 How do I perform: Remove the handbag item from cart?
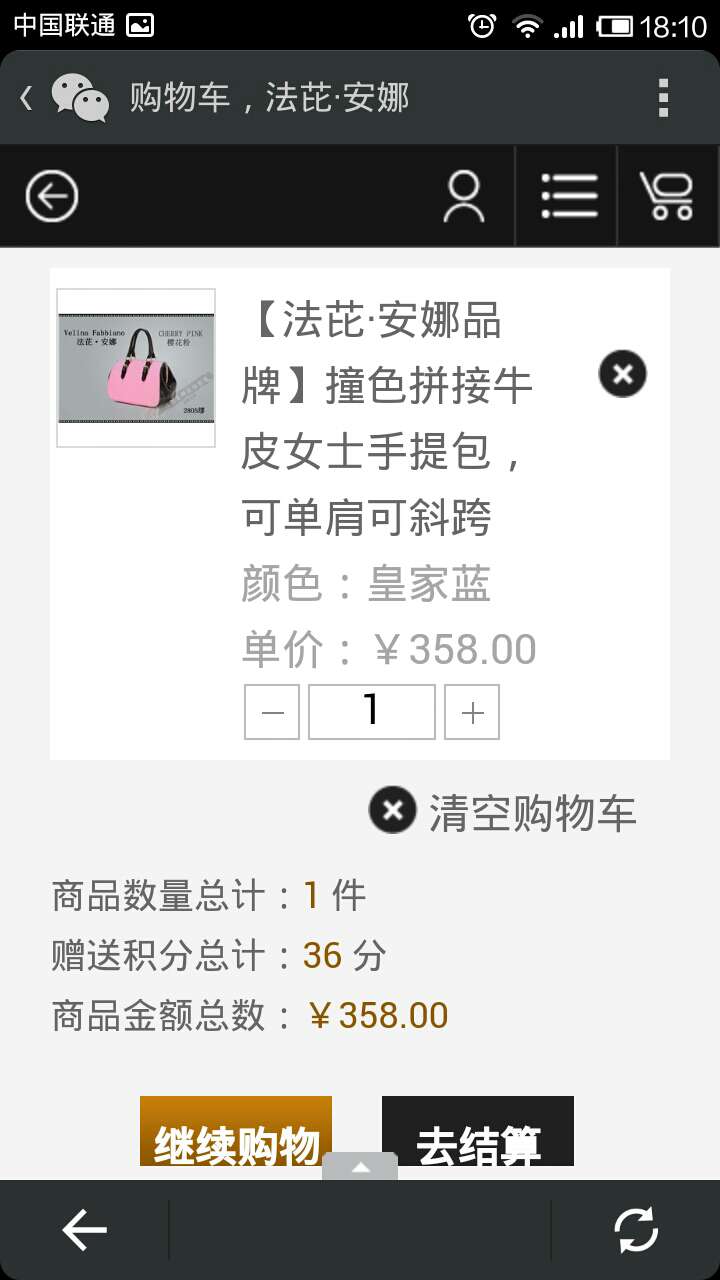point(622,374)
